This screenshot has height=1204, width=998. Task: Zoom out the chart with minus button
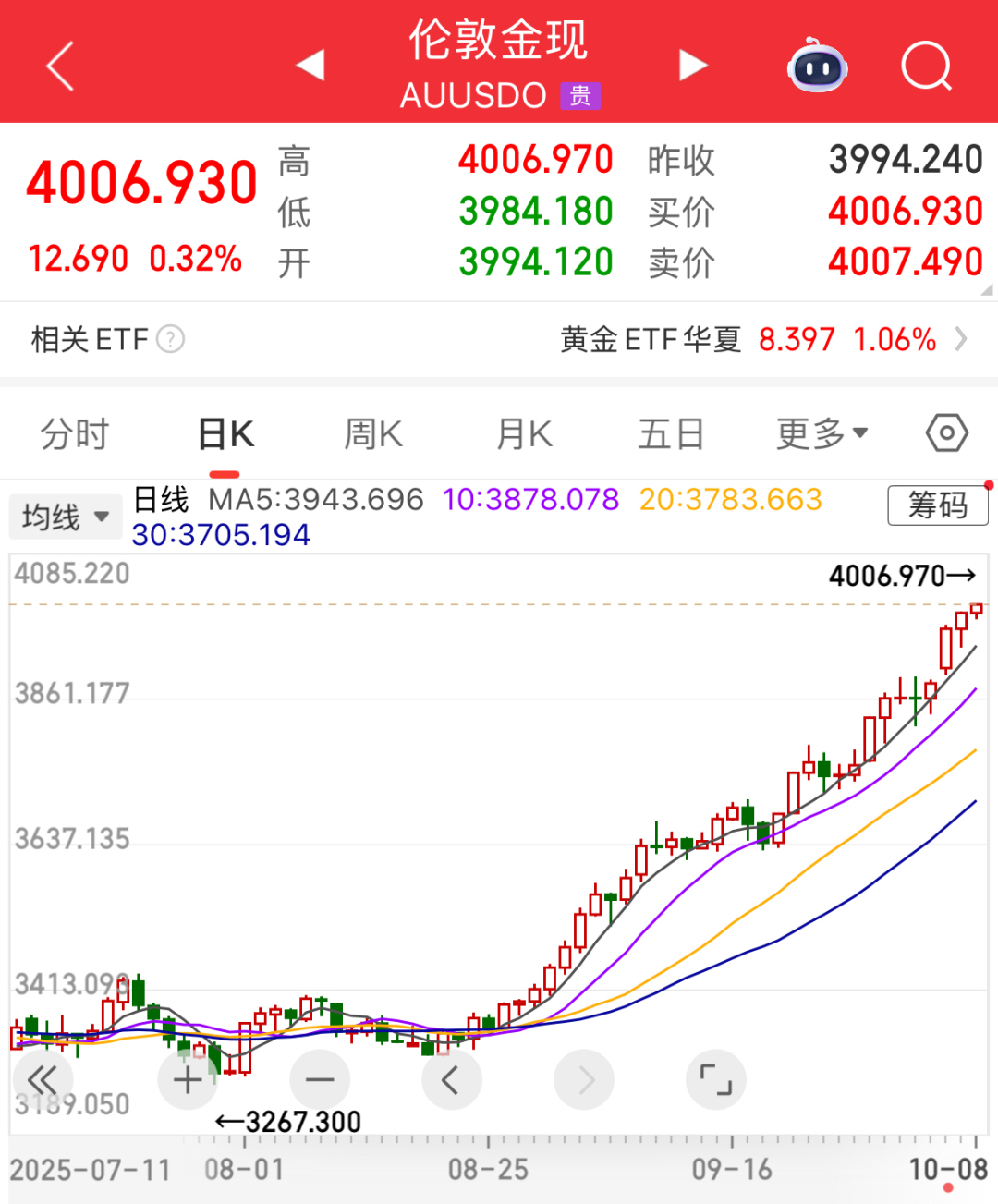[320, 1079]
